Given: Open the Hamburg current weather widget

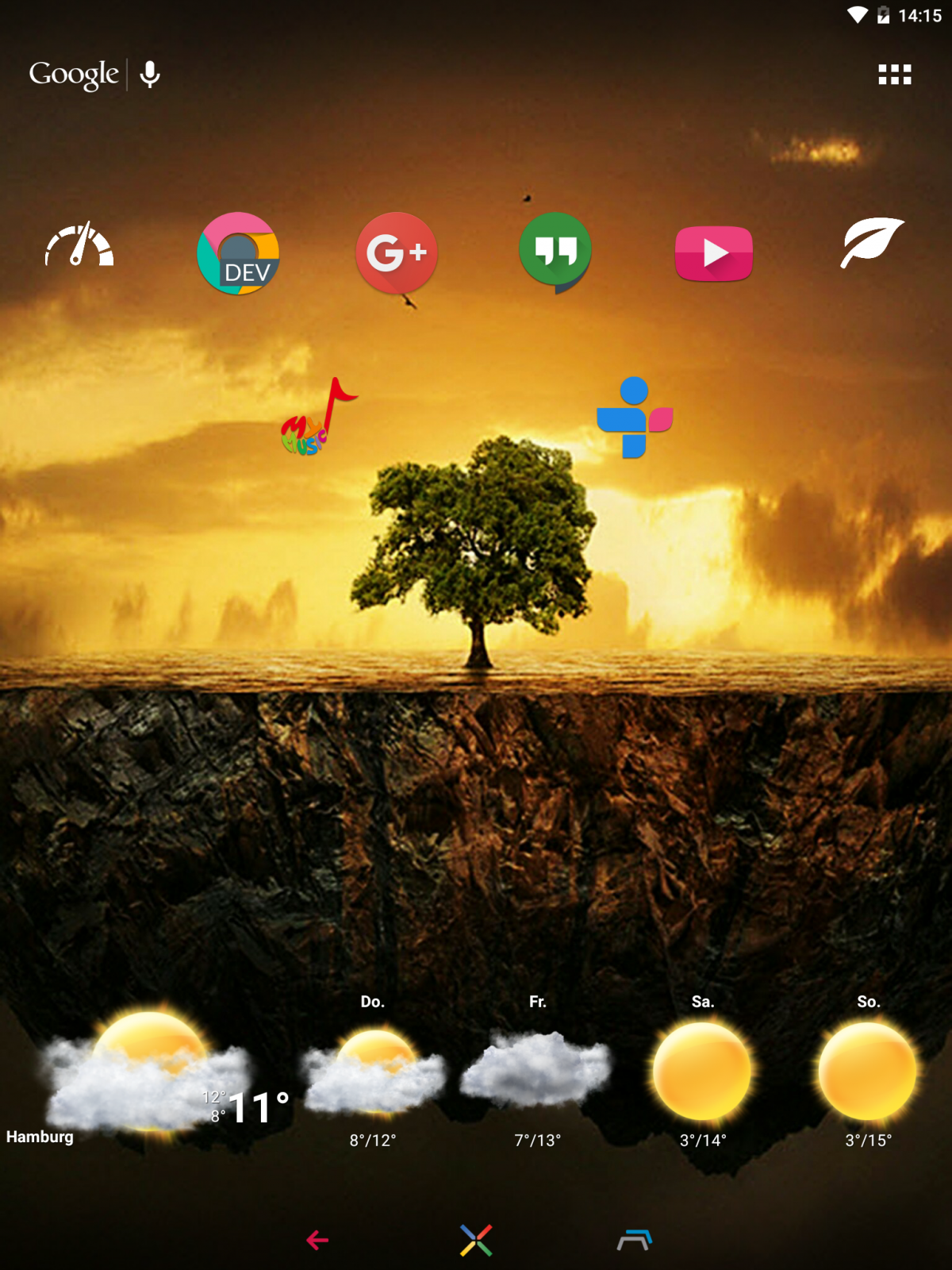Looking at the screenshot, I should coord(151,1079).
